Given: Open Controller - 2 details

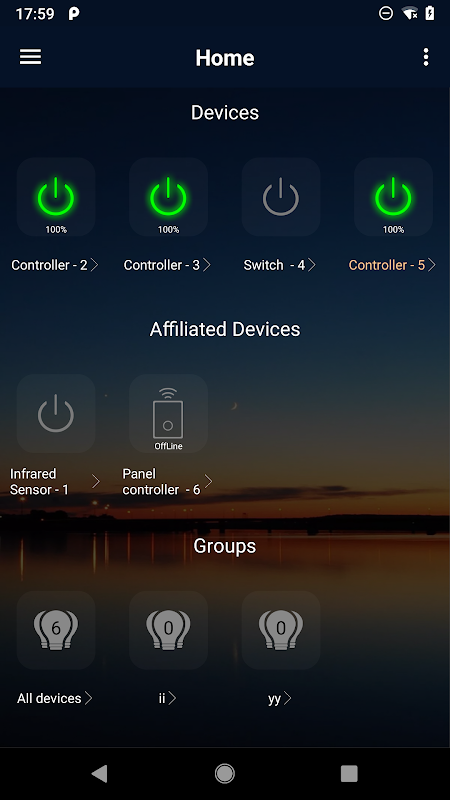Looking at the screenshot, I should pos(55,265).
